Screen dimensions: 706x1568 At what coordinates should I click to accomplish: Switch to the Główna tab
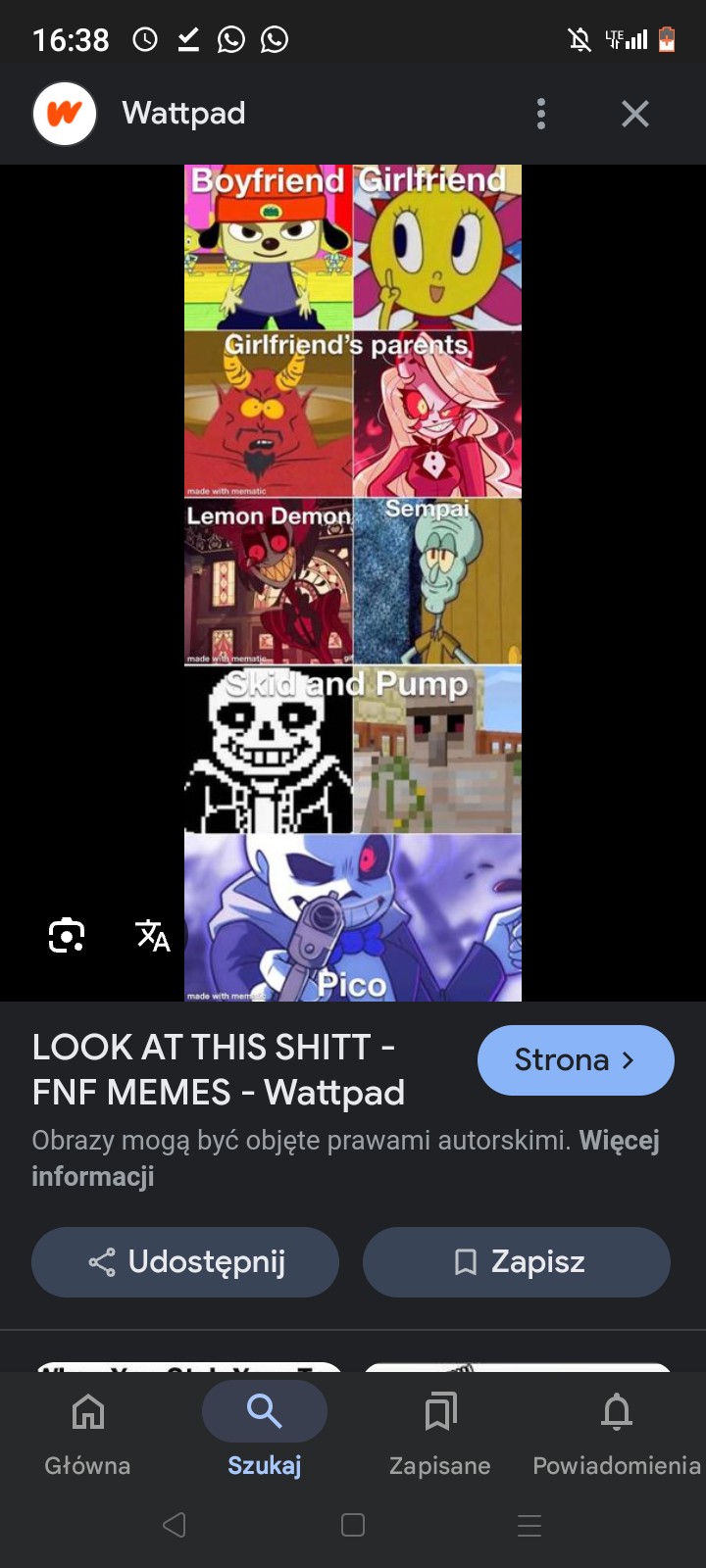click(x=88, y=1431)
